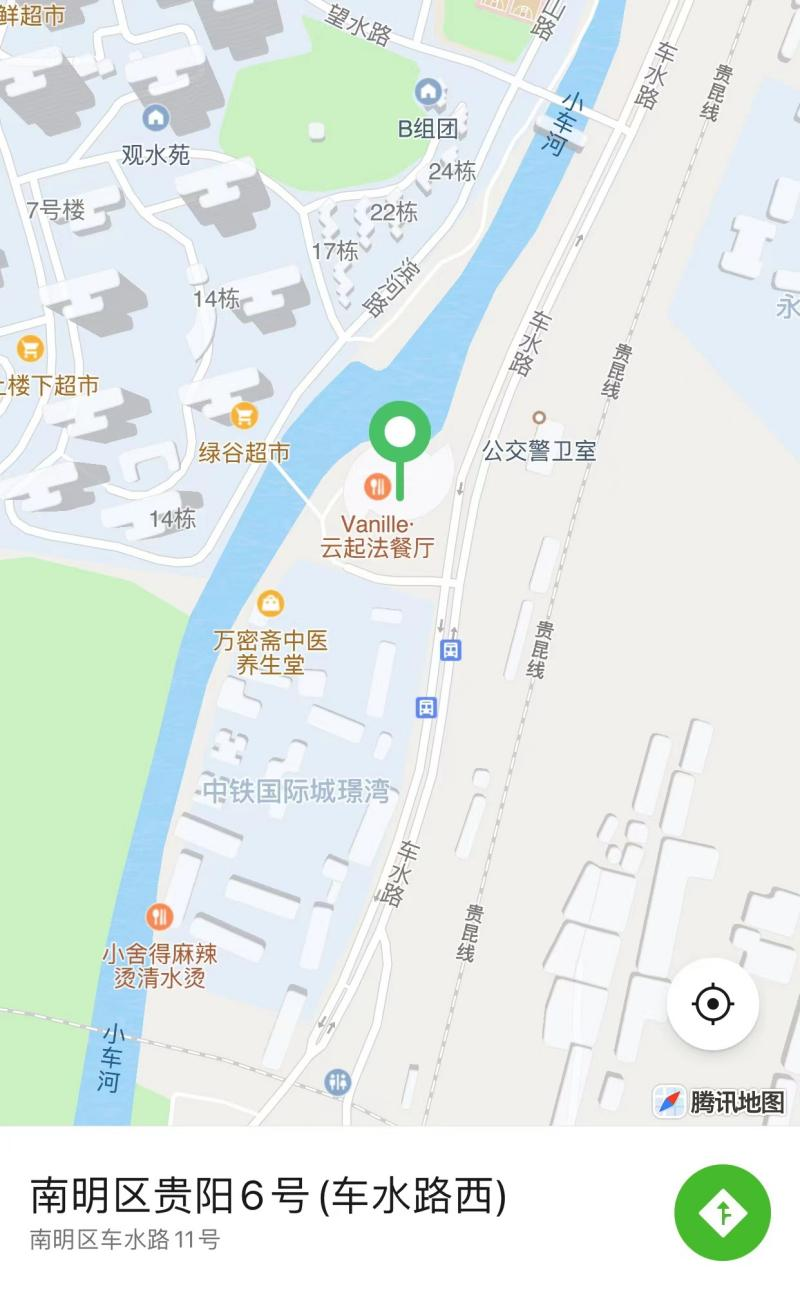Start navigation to 南明区贵阳6号

click(722, 1212)
